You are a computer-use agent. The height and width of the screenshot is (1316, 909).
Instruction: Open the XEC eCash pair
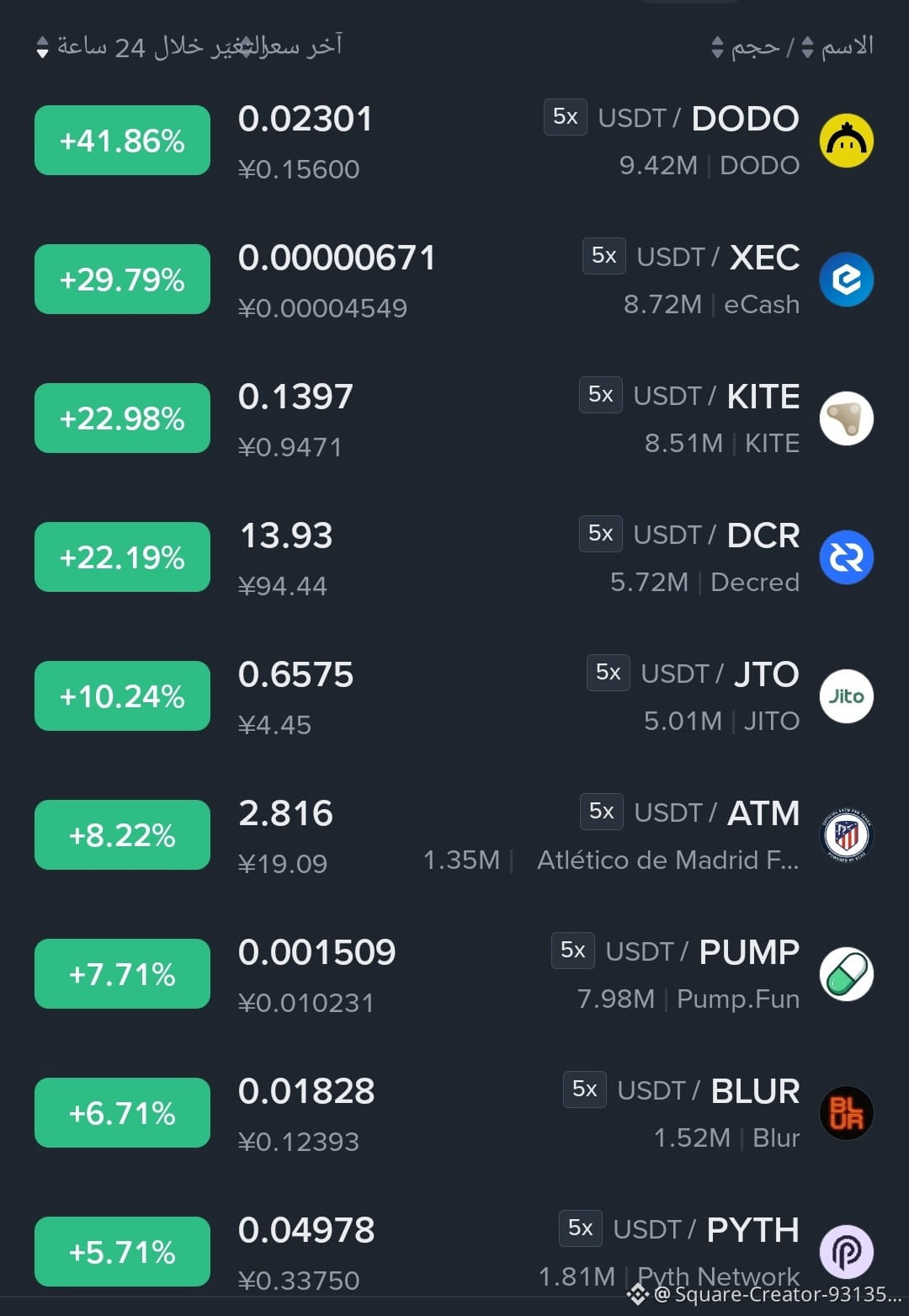(x=454, y=280)
